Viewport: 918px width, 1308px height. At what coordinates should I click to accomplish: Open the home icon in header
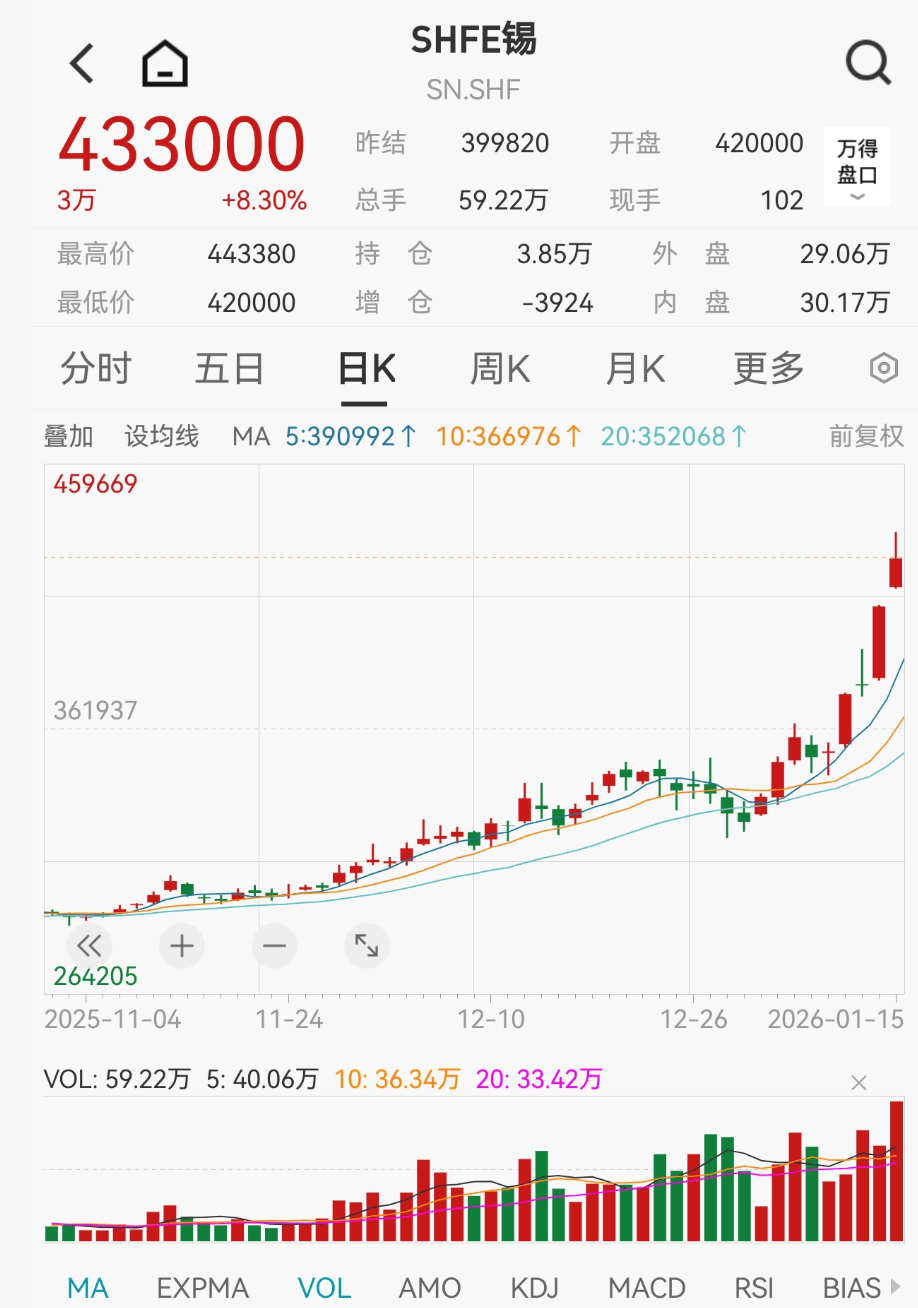click(x=165, y=64)
